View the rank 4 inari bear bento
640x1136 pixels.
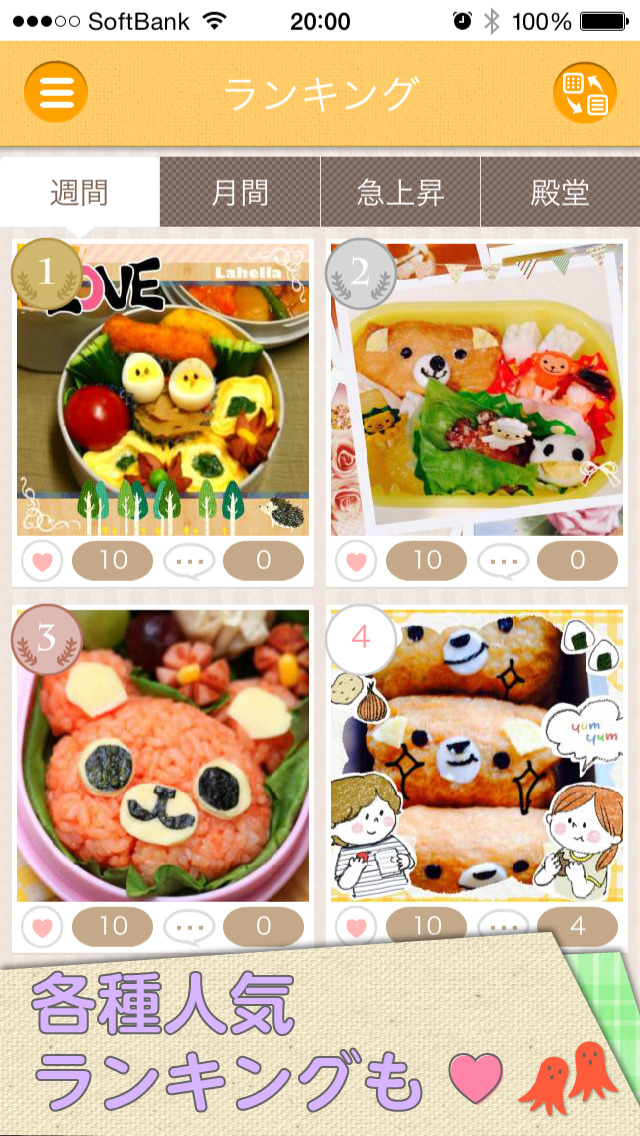(477, 755)
